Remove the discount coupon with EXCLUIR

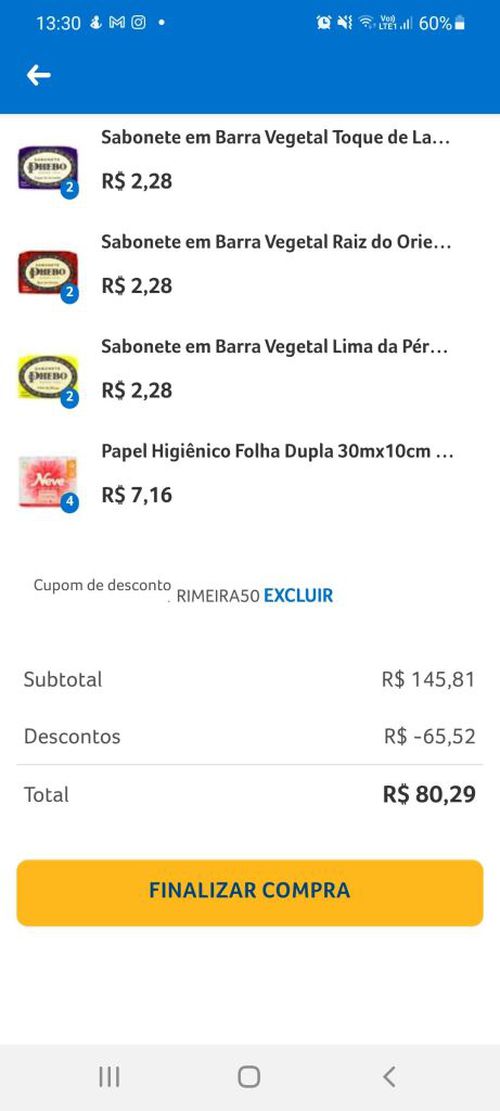point(298,596)
